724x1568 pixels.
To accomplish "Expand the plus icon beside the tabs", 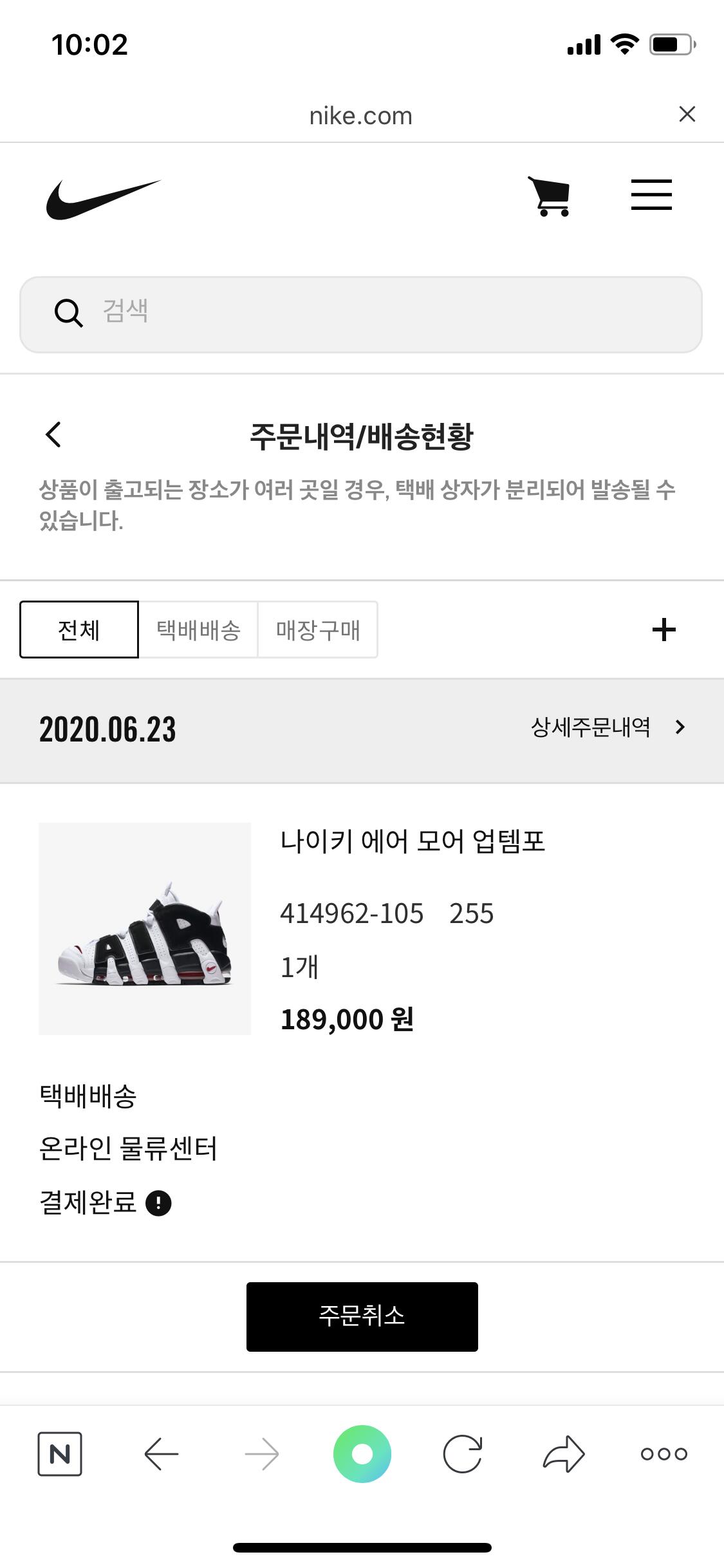I will [x=664, y=630].
